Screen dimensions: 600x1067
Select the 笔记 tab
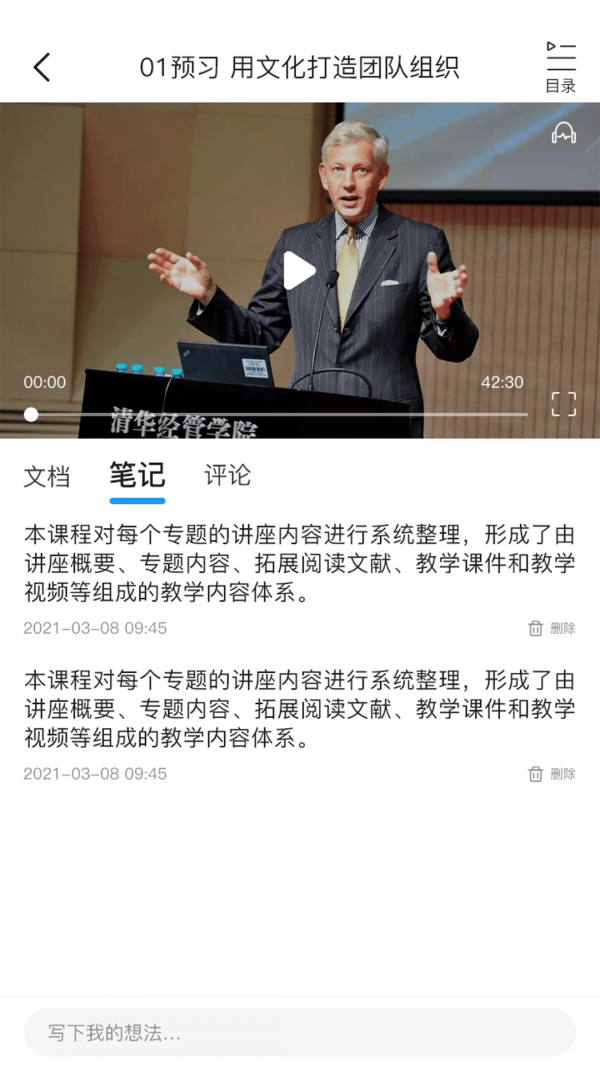tap(137, 475)
